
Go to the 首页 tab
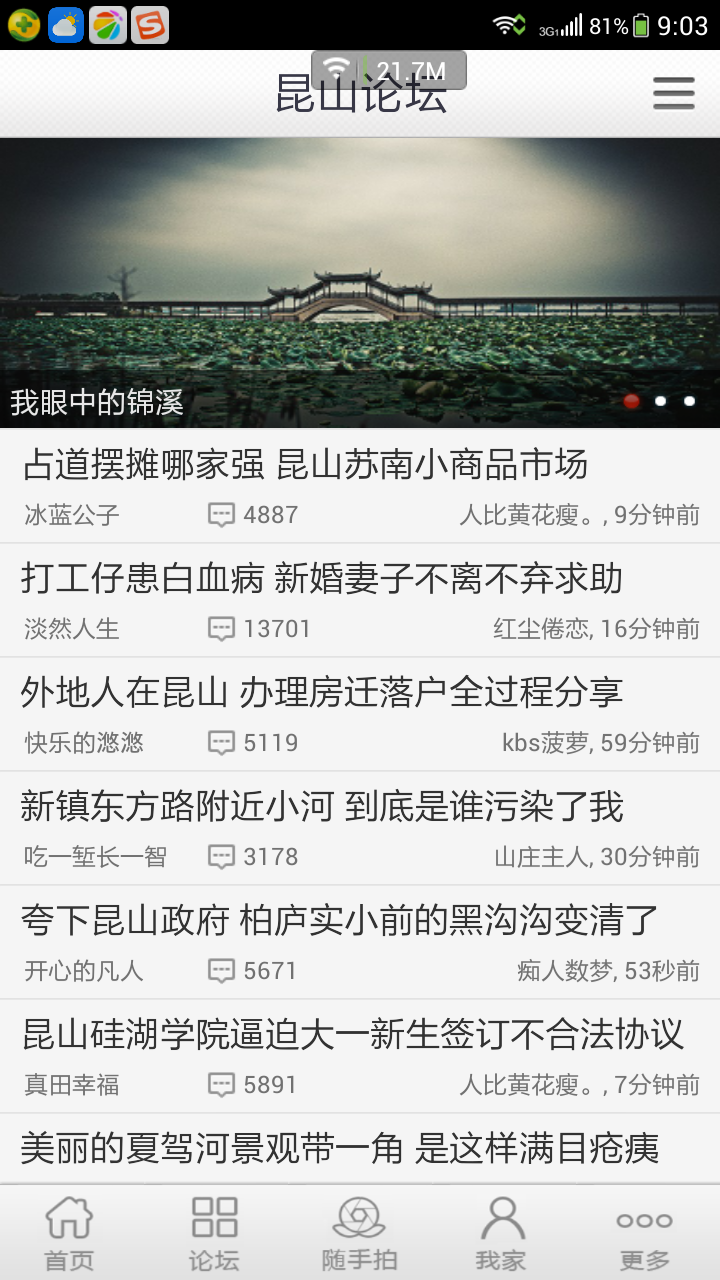69,1233
